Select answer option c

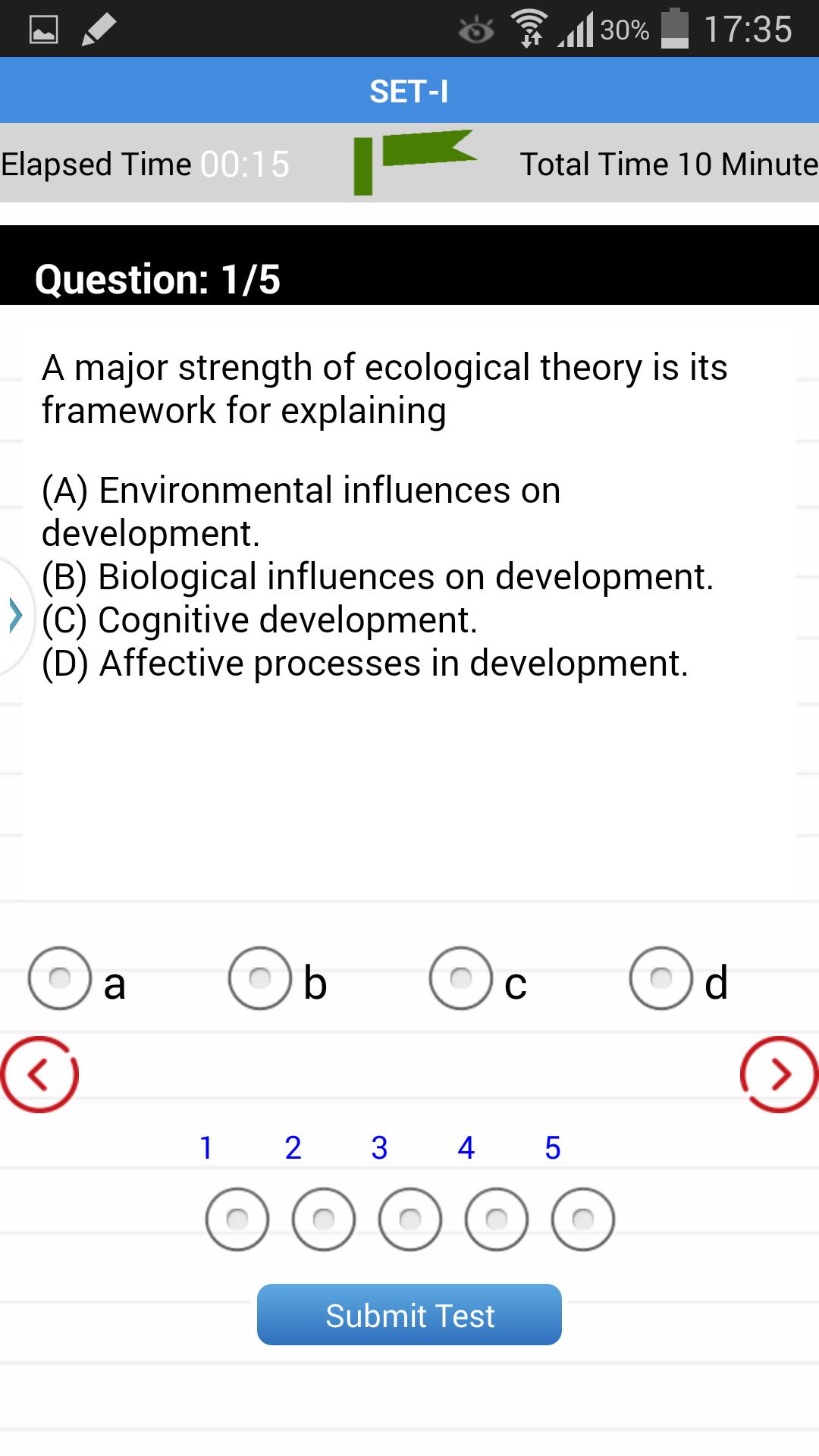[461, 981]
